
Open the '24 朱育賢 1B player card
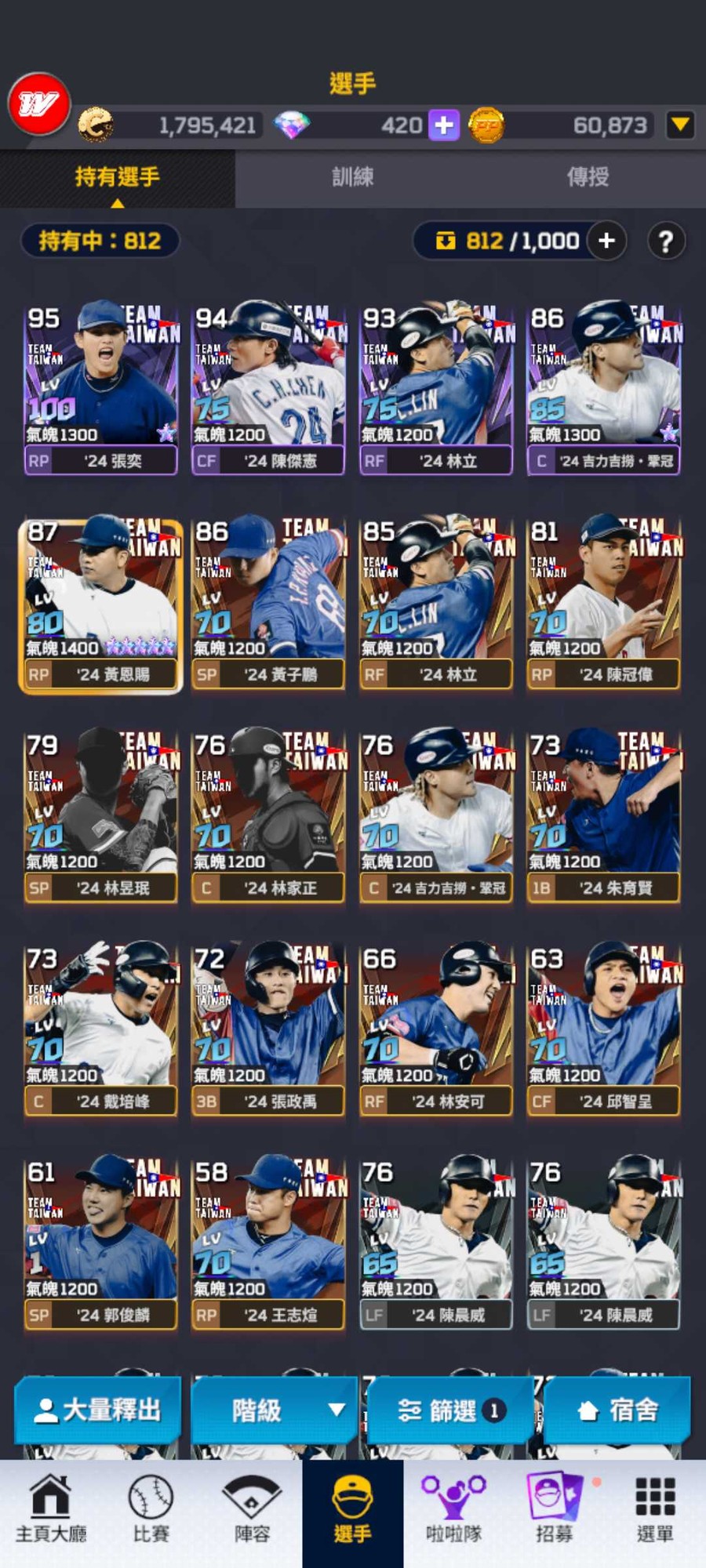603,815
